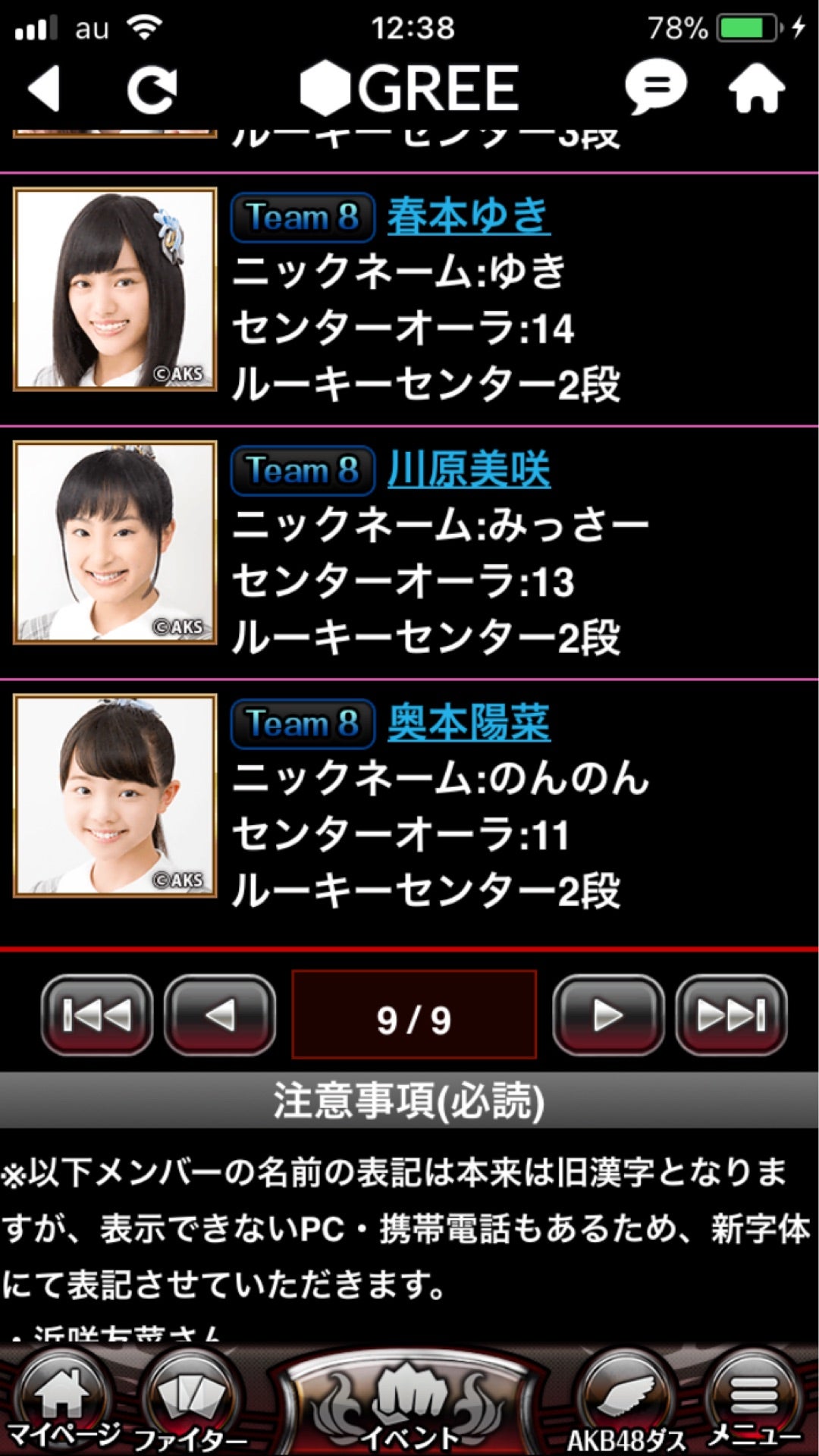
Task: Tap 春本ゆき's portrait photo
Action: click(x=115, y=290)
